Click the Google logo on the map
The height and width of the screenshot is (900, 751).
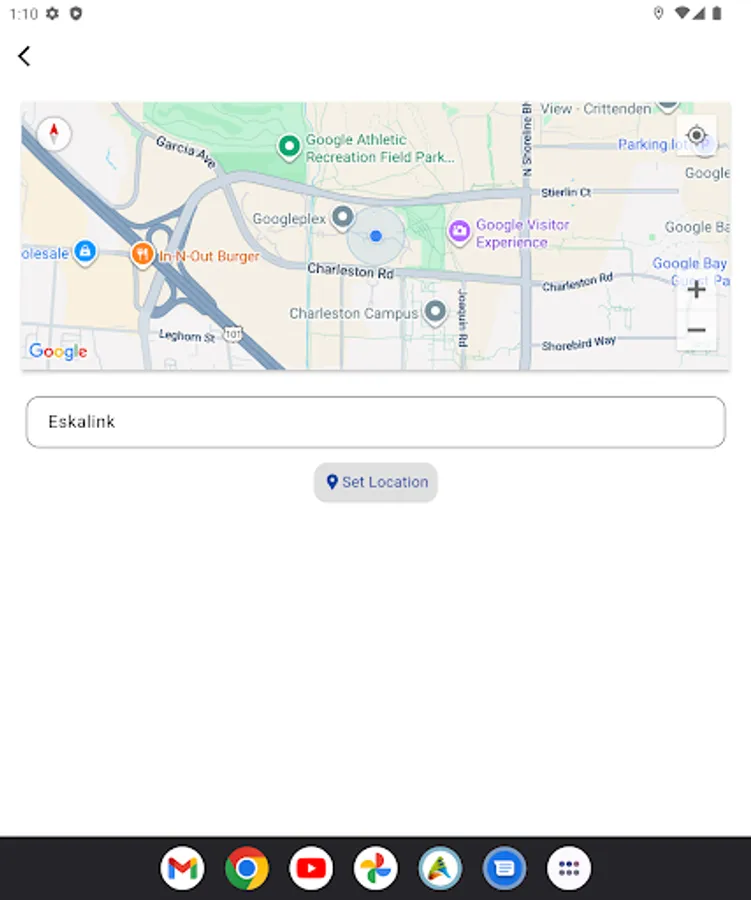[x=57, y=351]
